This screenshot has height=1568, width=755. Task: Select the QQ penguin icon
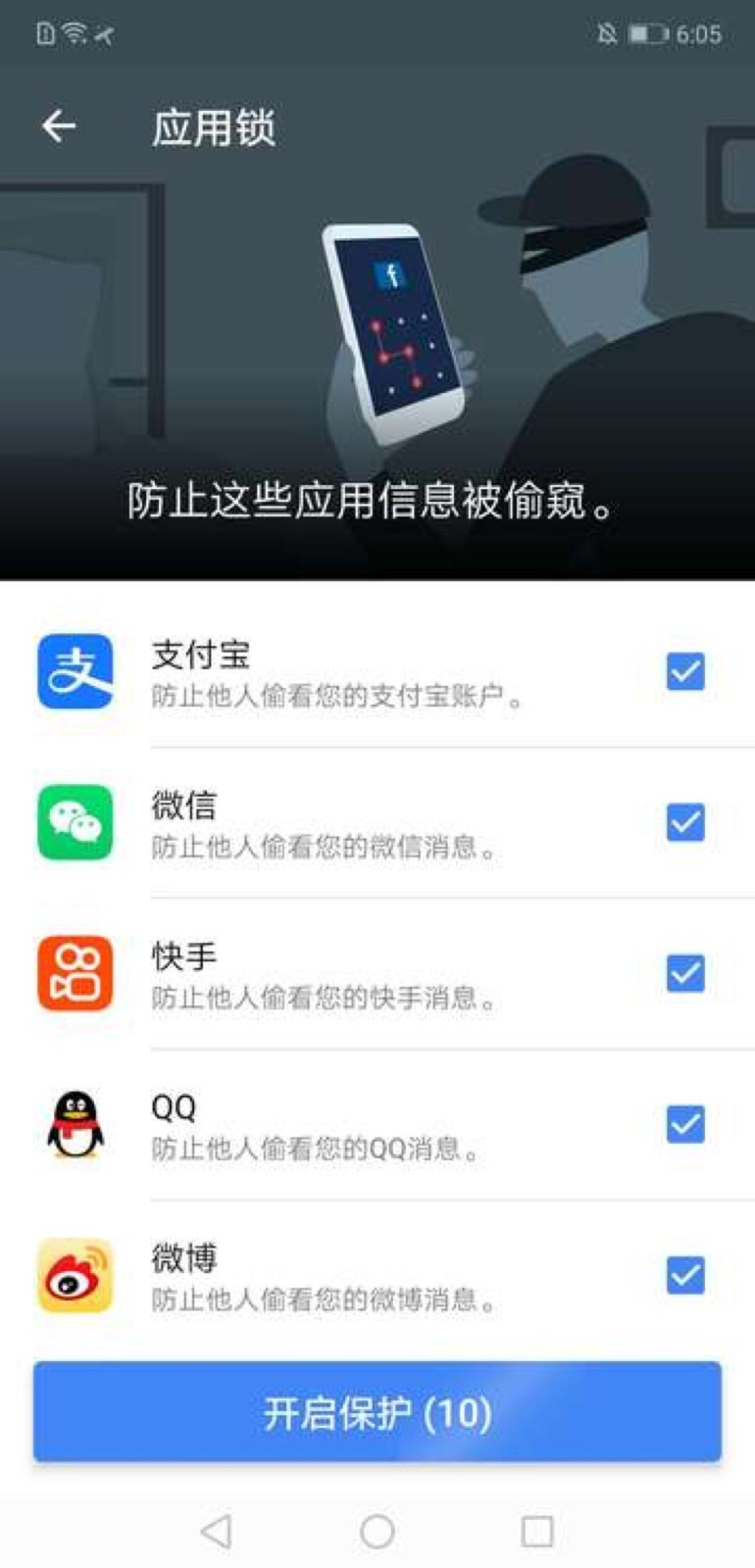[x=76, y=1125]
